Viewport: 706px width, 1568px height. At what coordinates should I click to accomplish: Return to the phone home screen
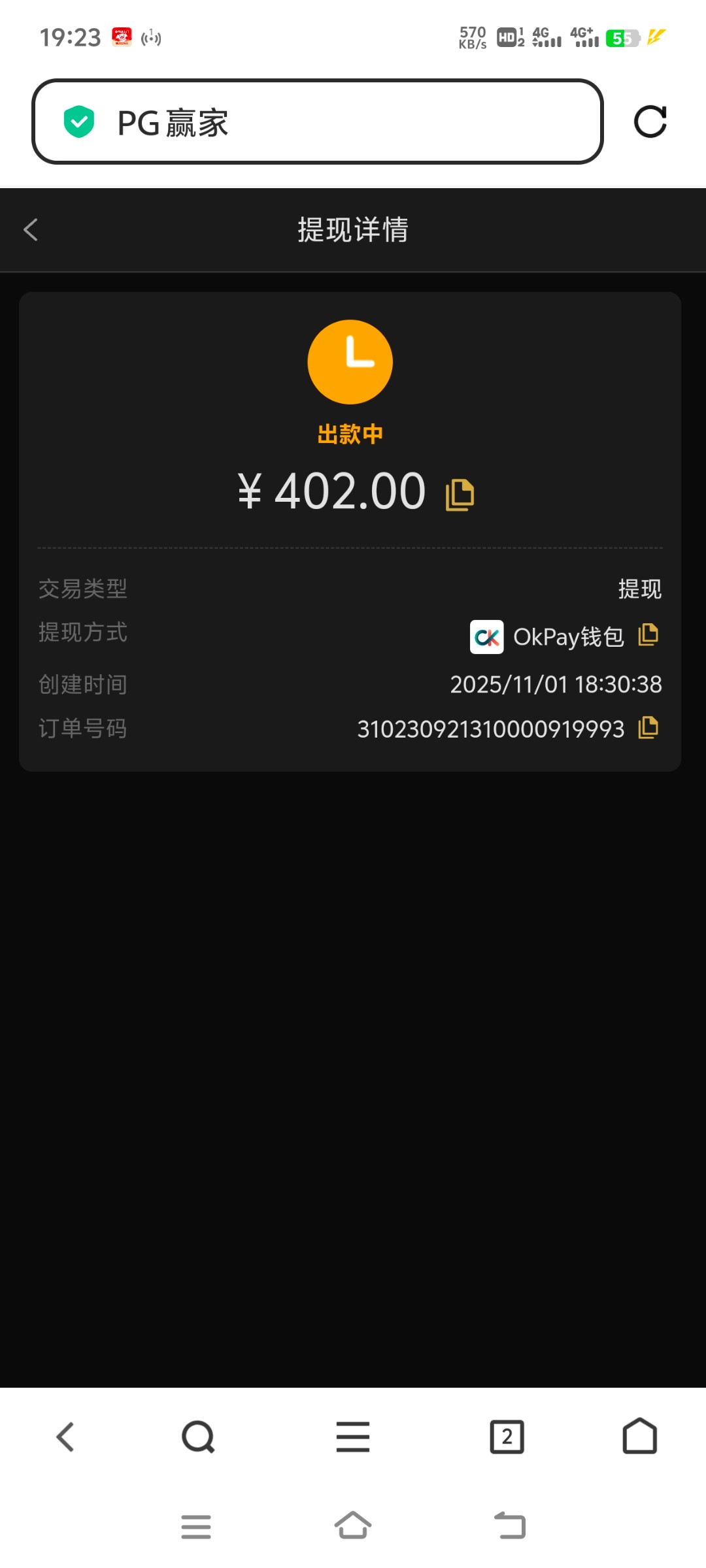coord(353,1526)
